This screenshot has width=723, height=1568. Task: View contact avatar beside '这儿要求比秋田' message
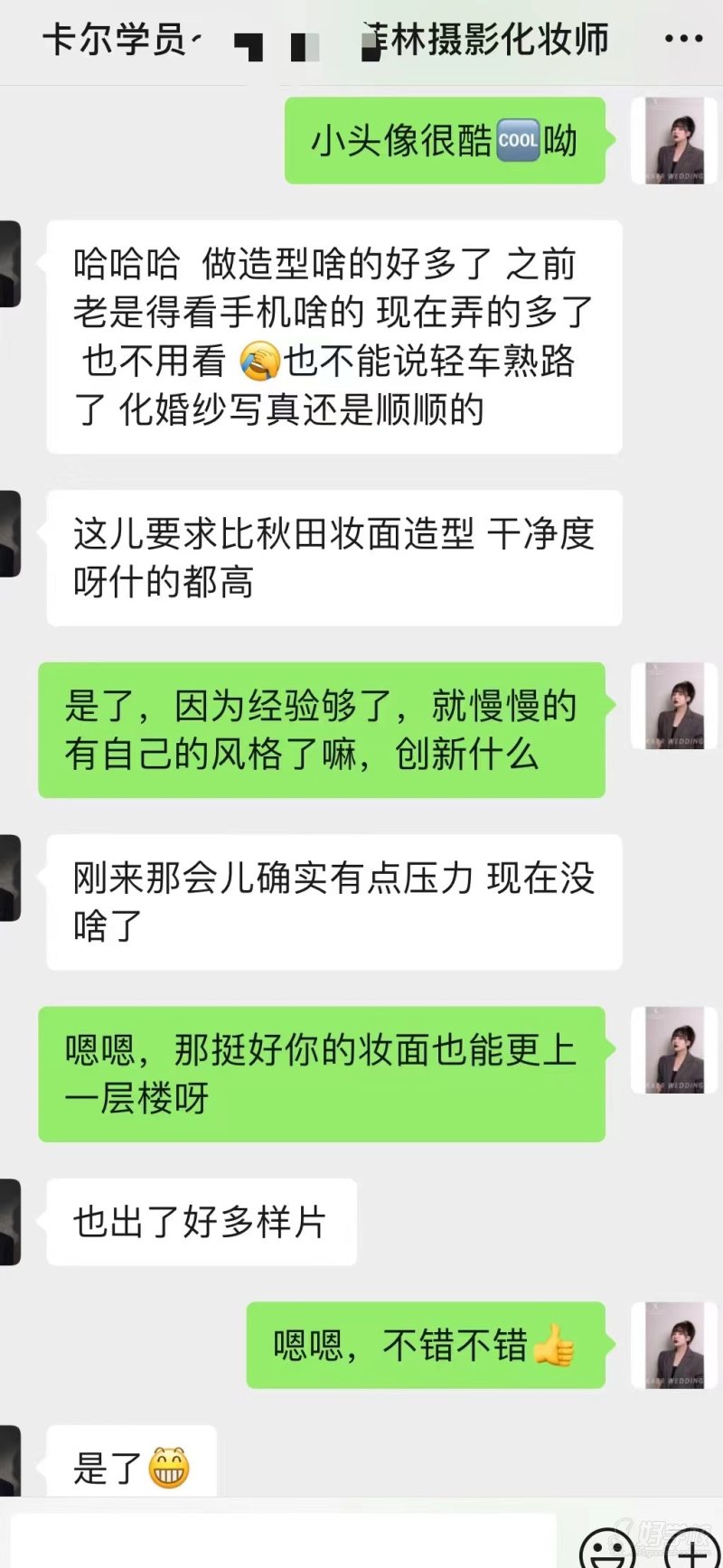tap(9, 533)
